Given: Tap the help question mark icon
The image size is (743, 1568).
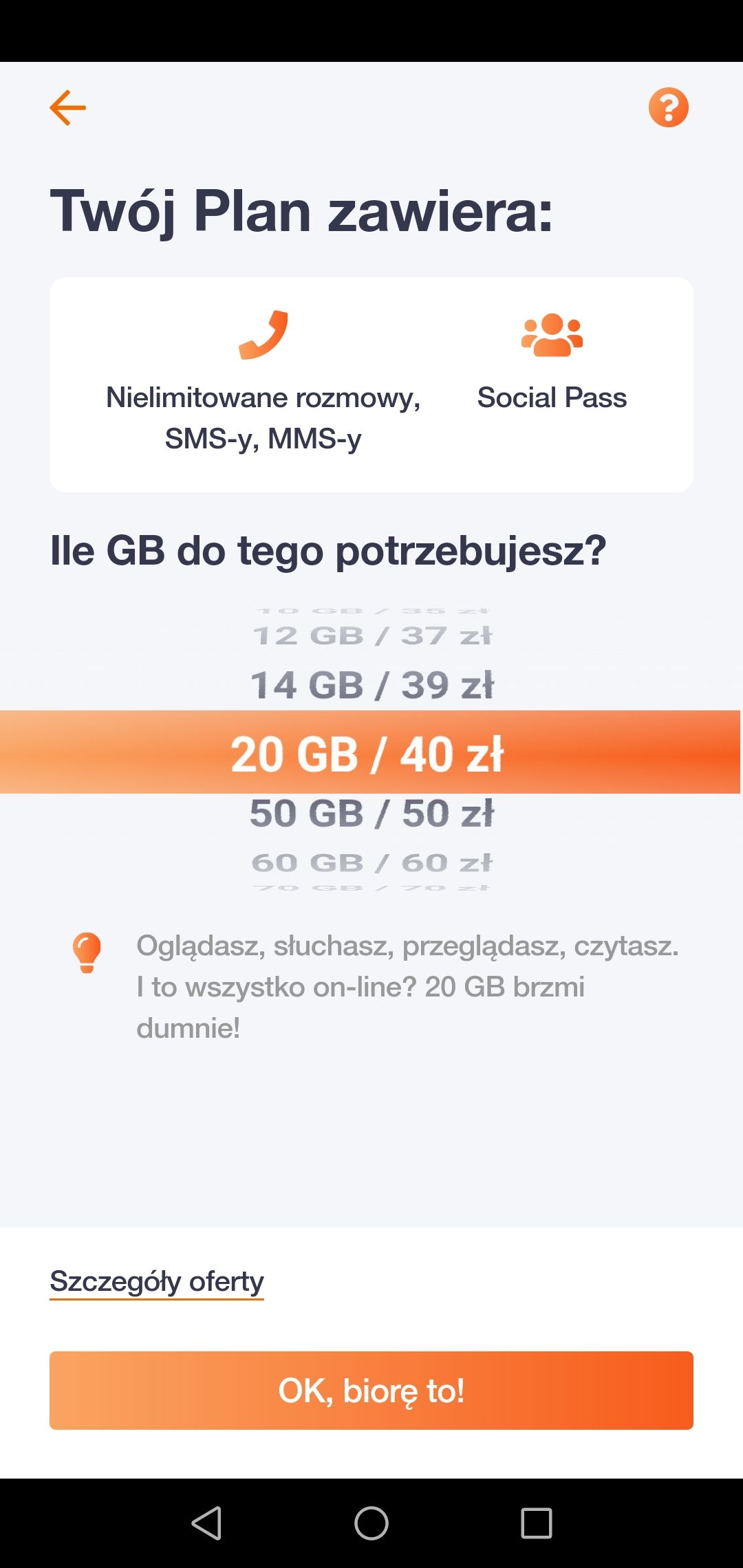Looking at the screenshot, I should 668,107.
